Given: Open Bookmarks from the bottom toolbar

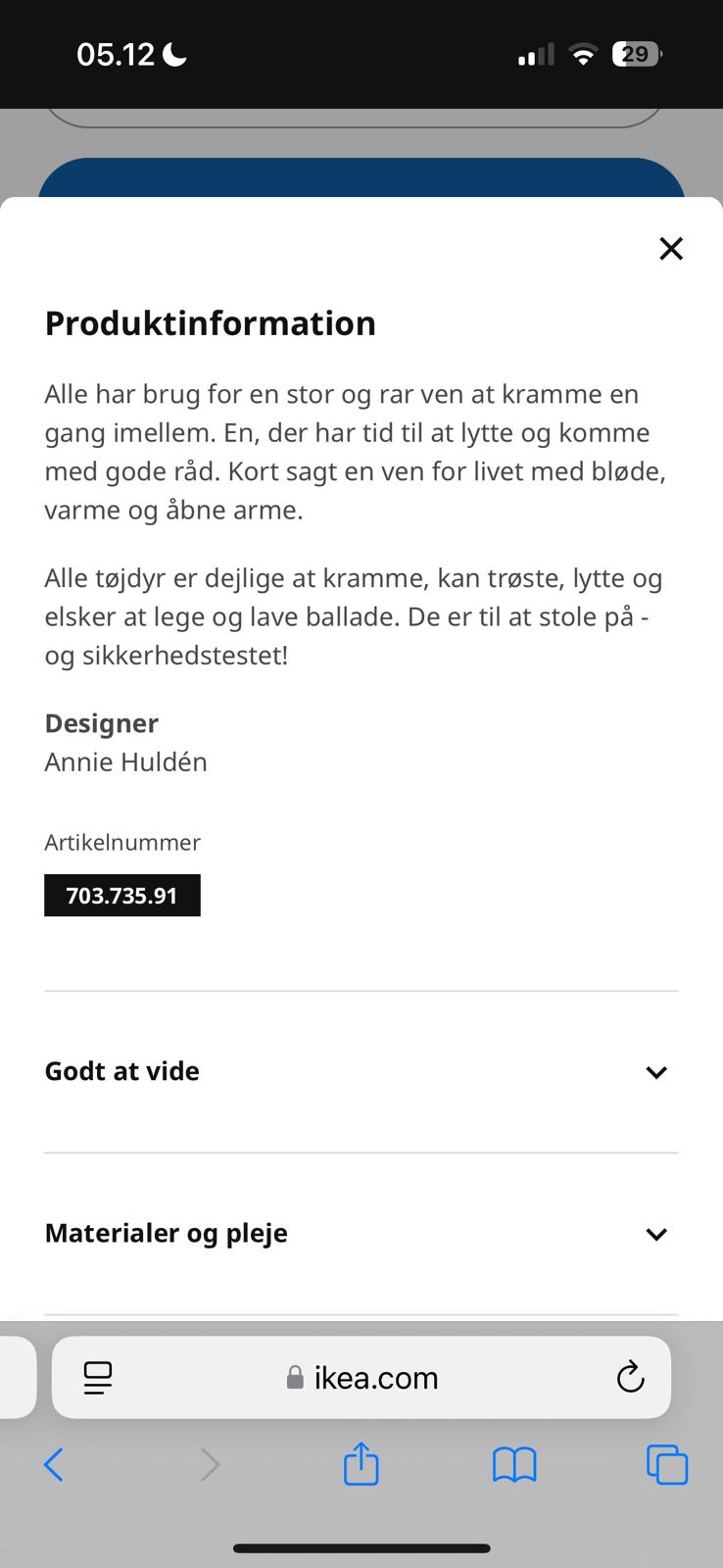Looking at the screenshot, I should click(x=514, y=1465).
